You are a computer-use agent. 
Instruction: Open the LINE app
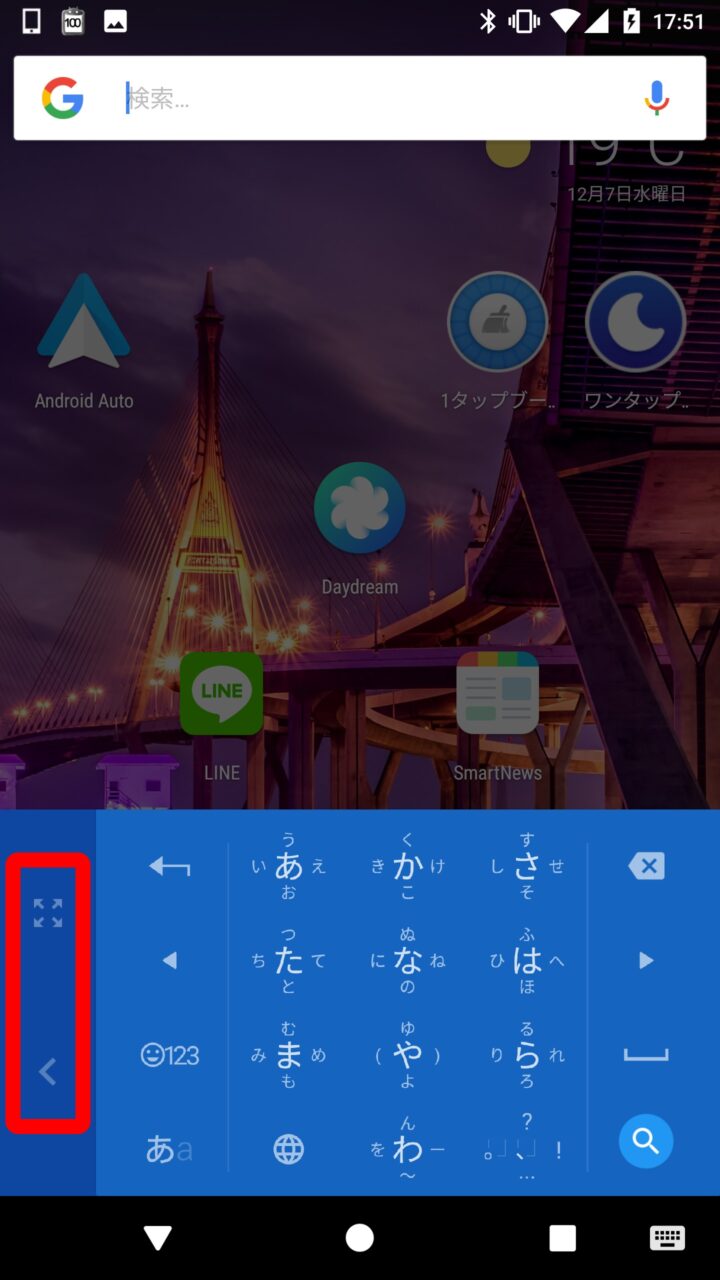pos(221,694)
